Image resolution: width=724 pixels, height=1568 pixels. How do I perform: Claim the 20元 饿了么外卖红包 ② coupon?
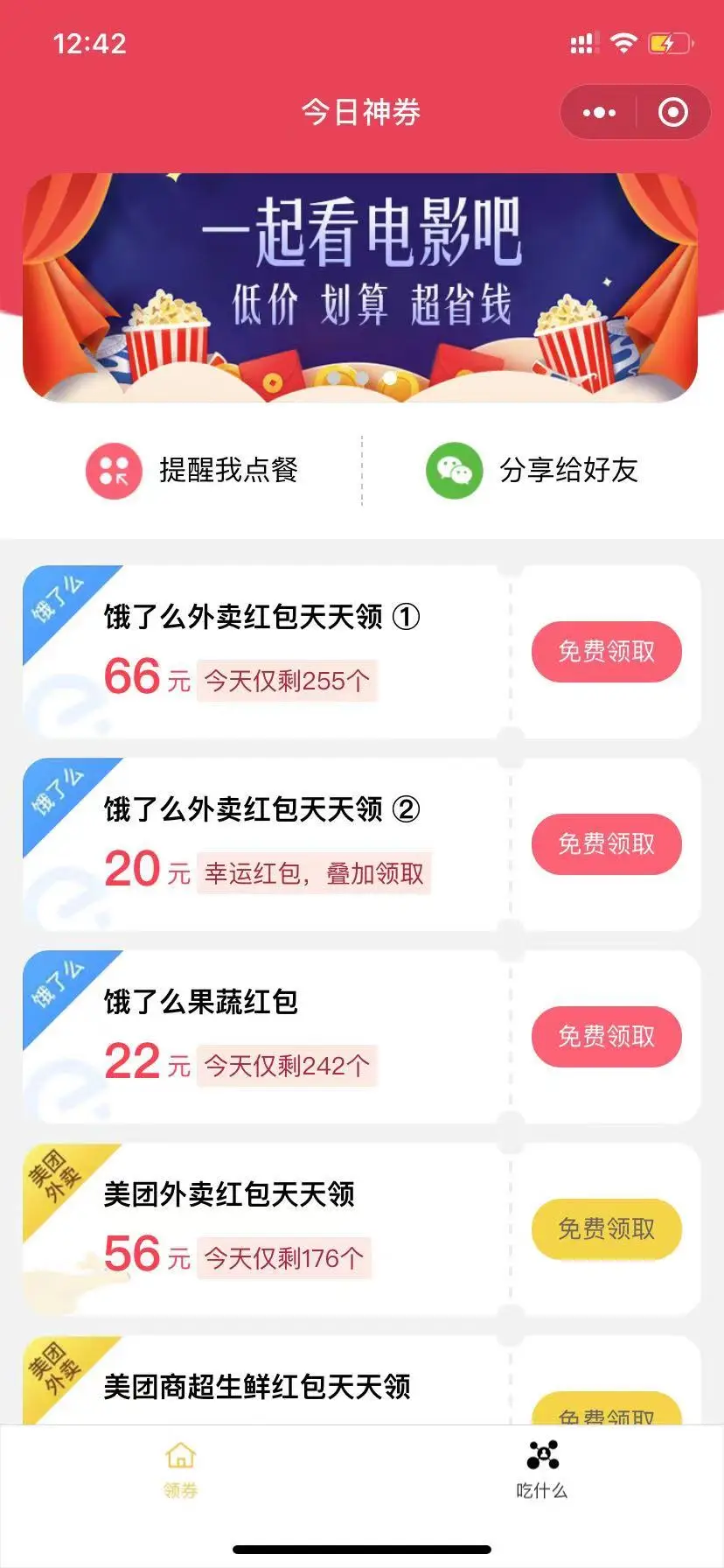tap(606, 844)
